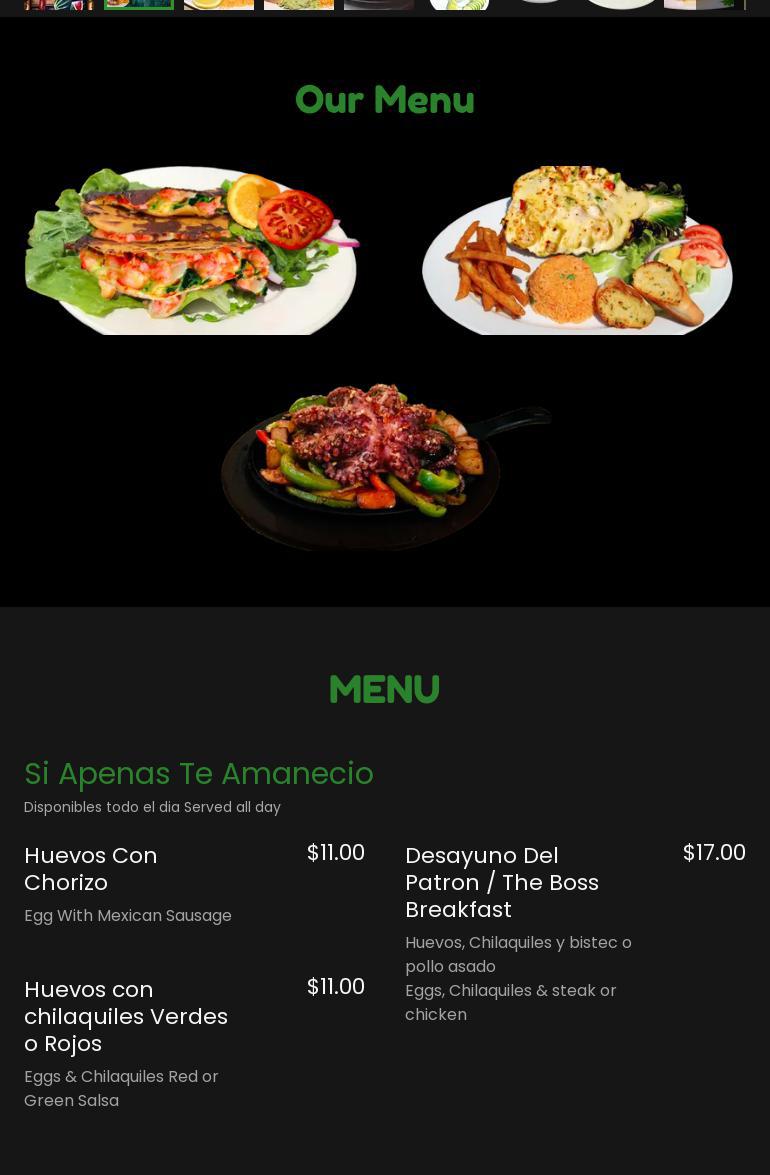Open the shrimp quesadilla menu photo
Image resolution: width=770 pixels, height=1175 pixels.
tap(191, 250)
